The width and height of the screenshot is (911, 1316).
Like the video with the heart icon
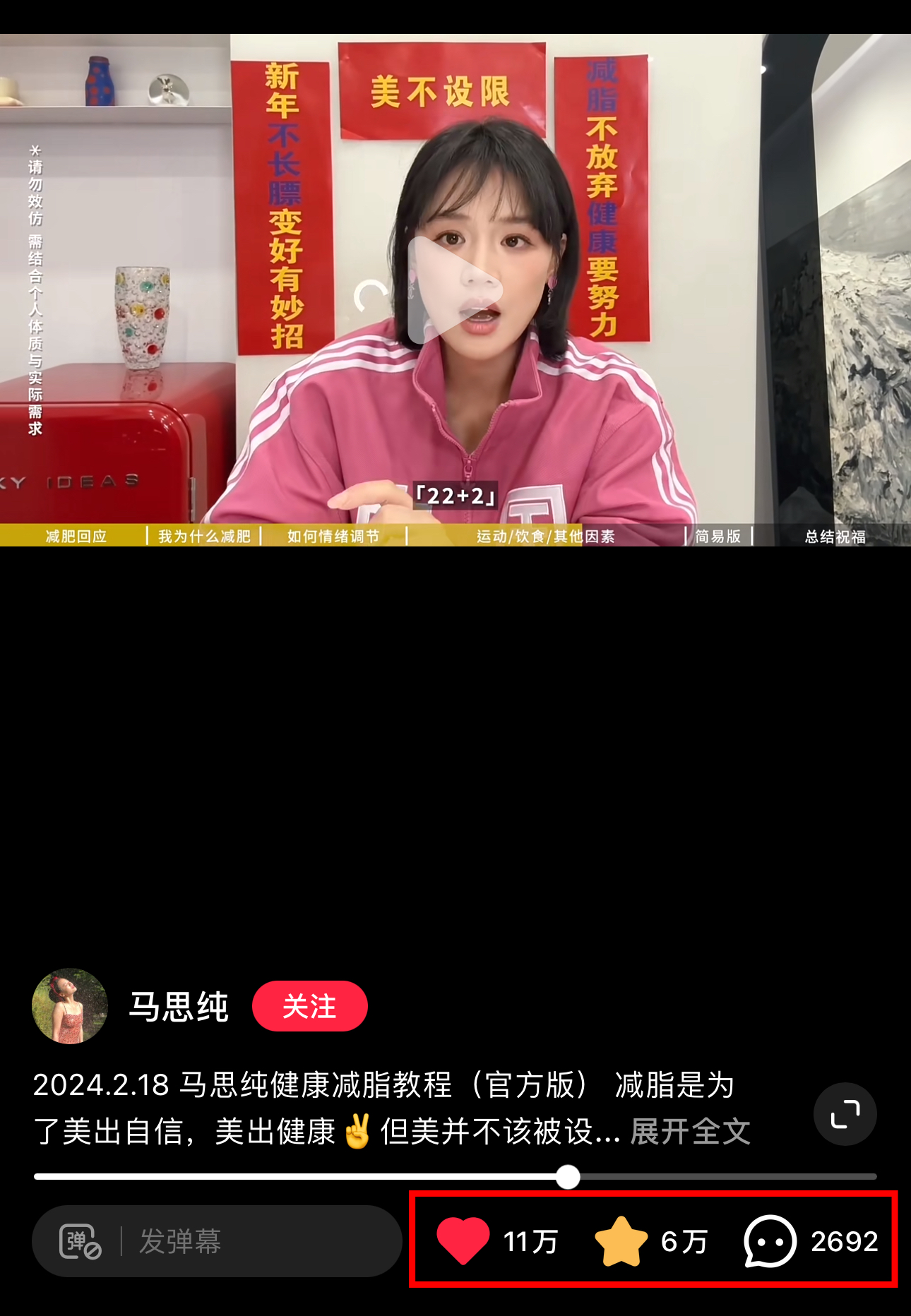click(x=463, y=1240)
